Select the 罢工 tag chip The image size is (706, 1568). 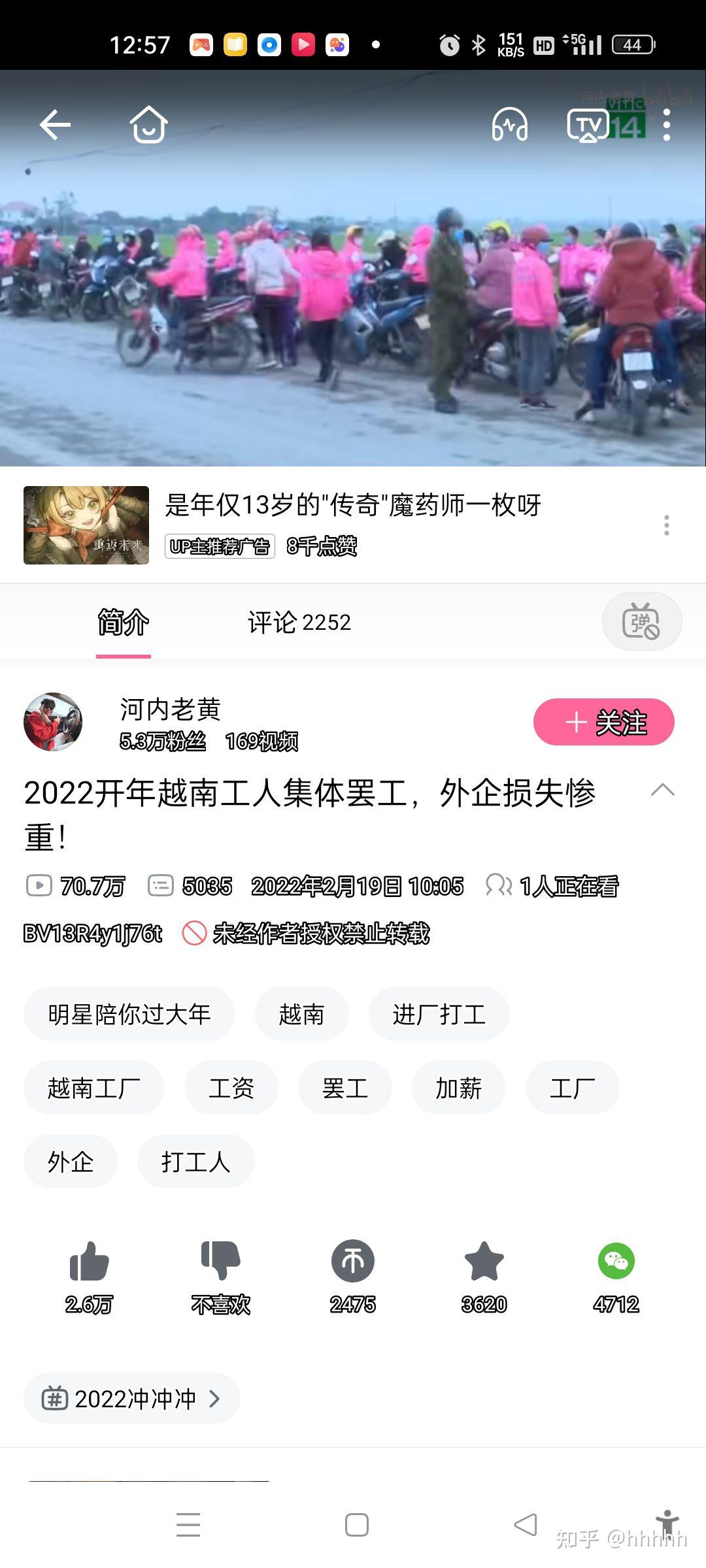pyautogui.click(x=345, y=1088)
